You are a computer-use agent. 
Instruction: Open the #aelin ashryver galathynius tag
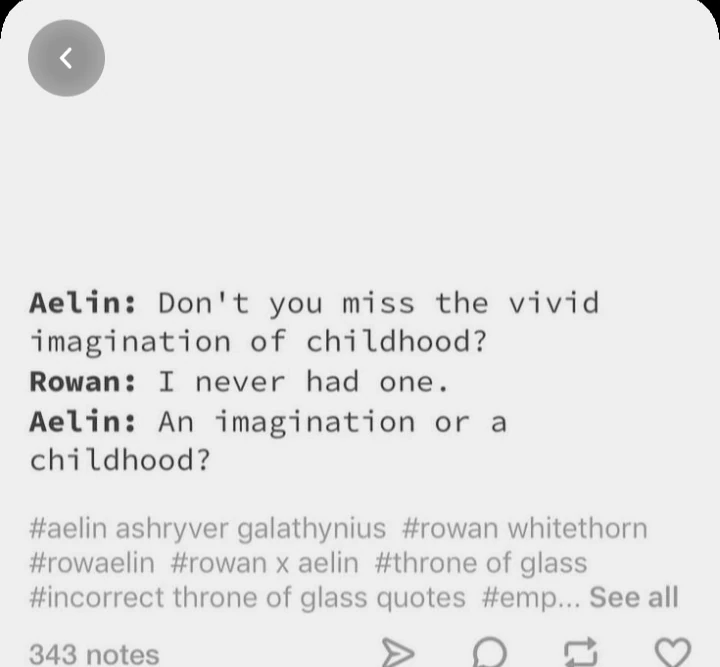coord(207,528)
